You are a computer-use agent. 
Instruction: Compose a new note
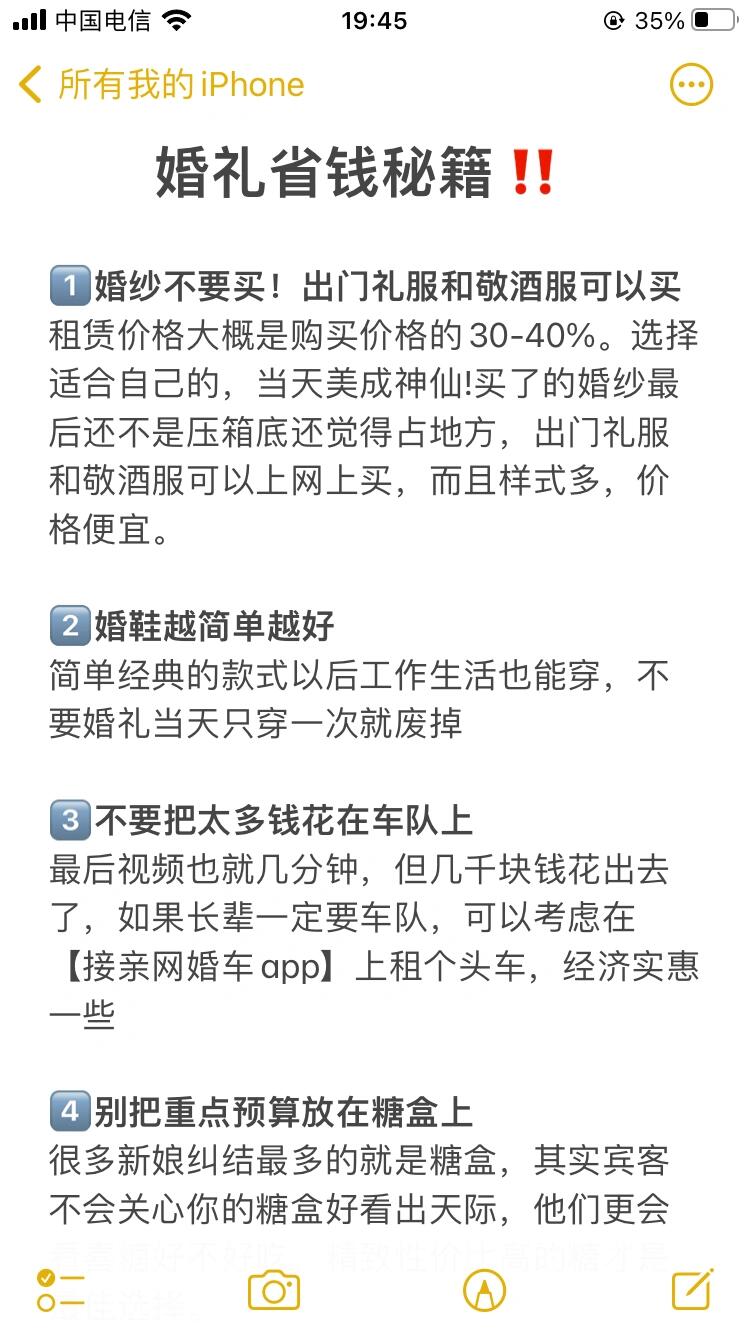click(x=692, y=1289)
